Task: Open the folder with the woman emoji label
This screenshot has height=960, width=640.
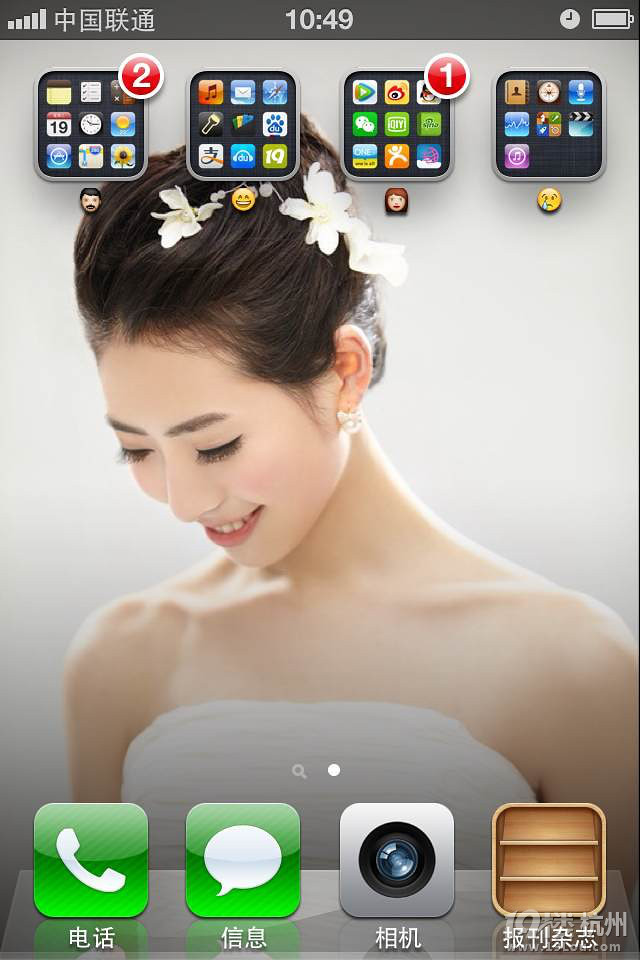Action: coord(397,125)
